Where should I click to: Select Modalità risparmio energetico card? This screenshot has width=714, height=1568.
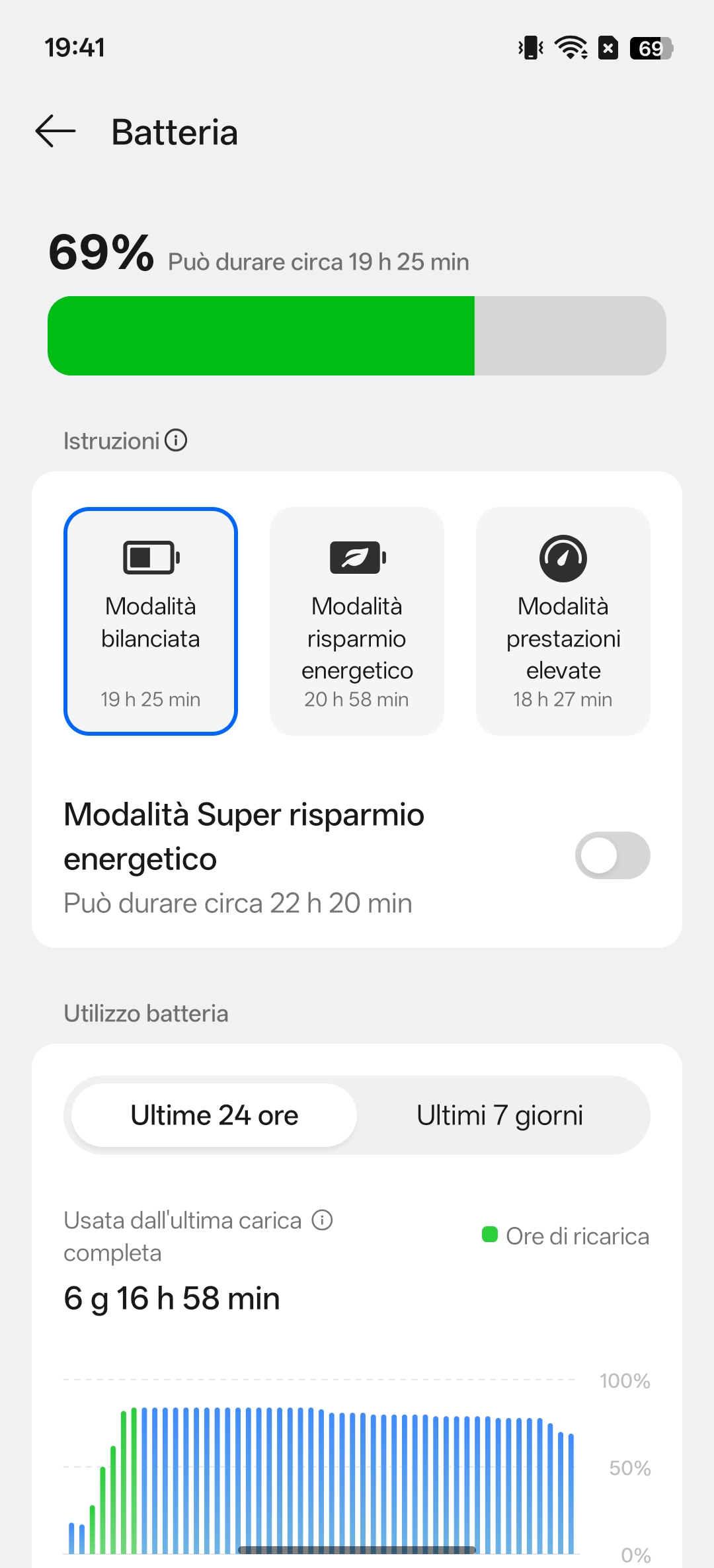[357, 621]
